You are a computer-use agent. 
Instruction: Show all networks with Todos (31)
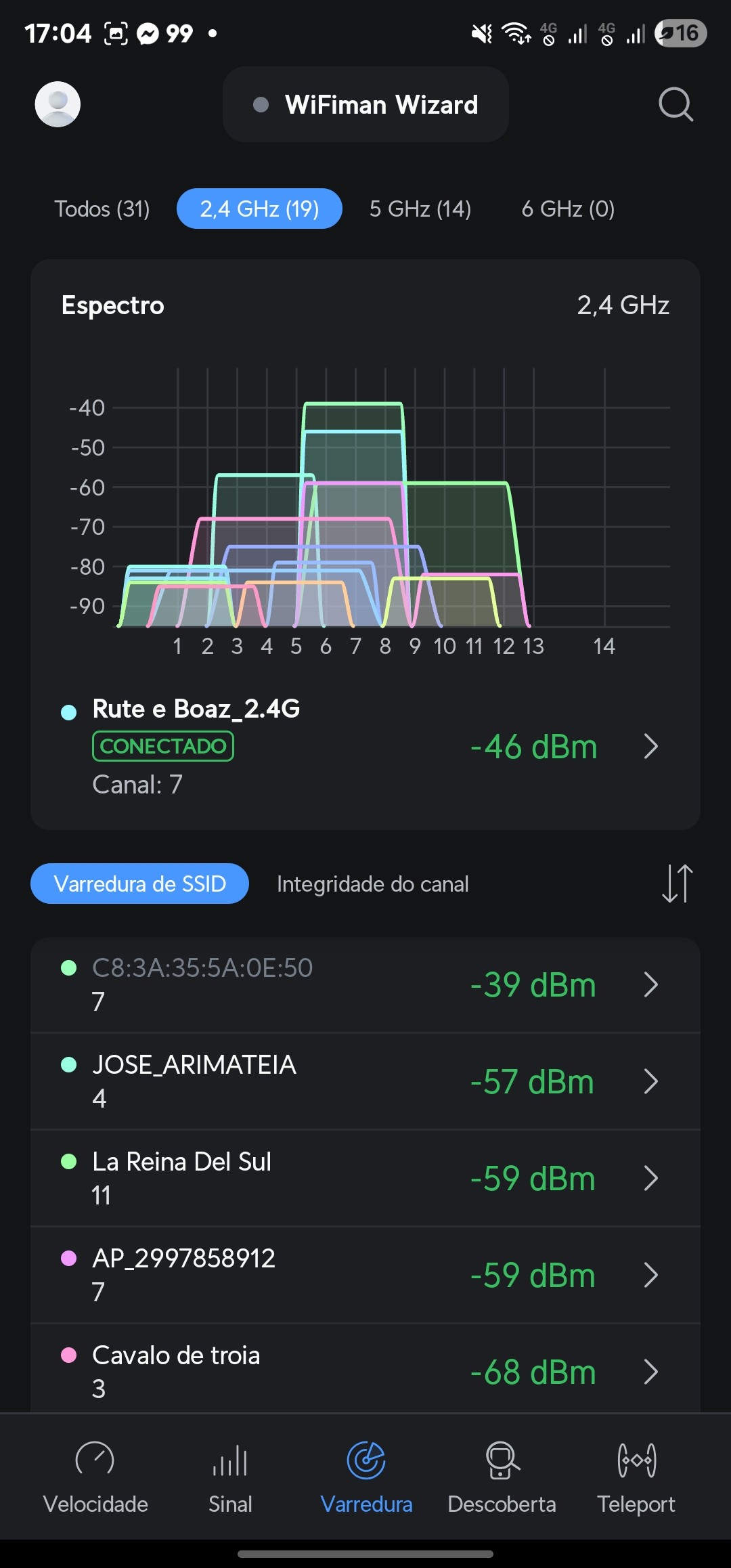point(102,209)
